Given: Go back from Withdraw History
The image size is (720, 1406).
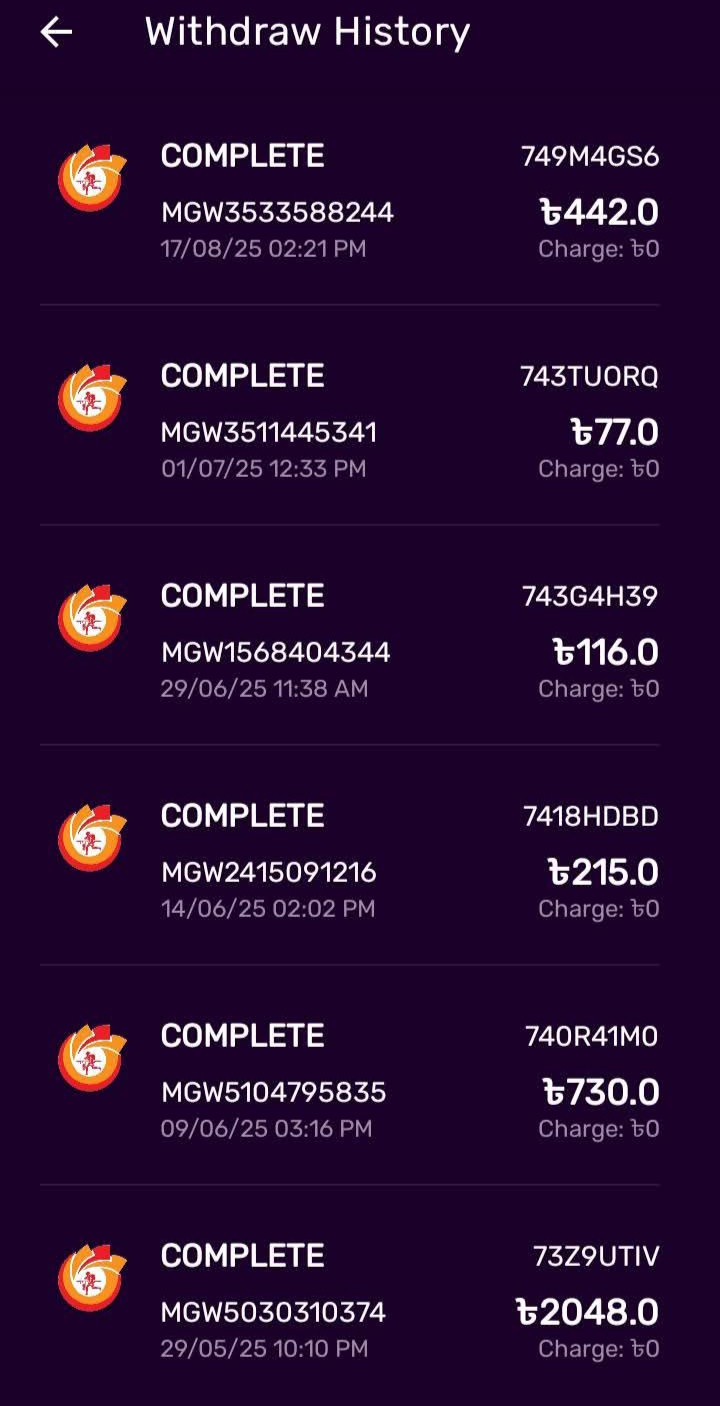Looking at the screenshot, I should click(56, 33).
